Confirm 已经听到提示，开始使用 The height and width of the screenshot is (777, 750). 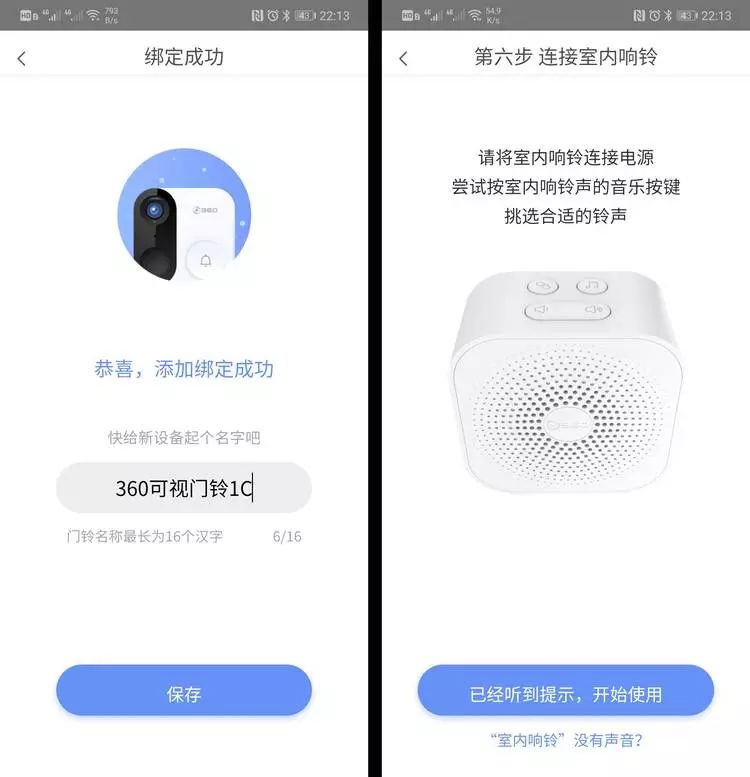(565, 693)
